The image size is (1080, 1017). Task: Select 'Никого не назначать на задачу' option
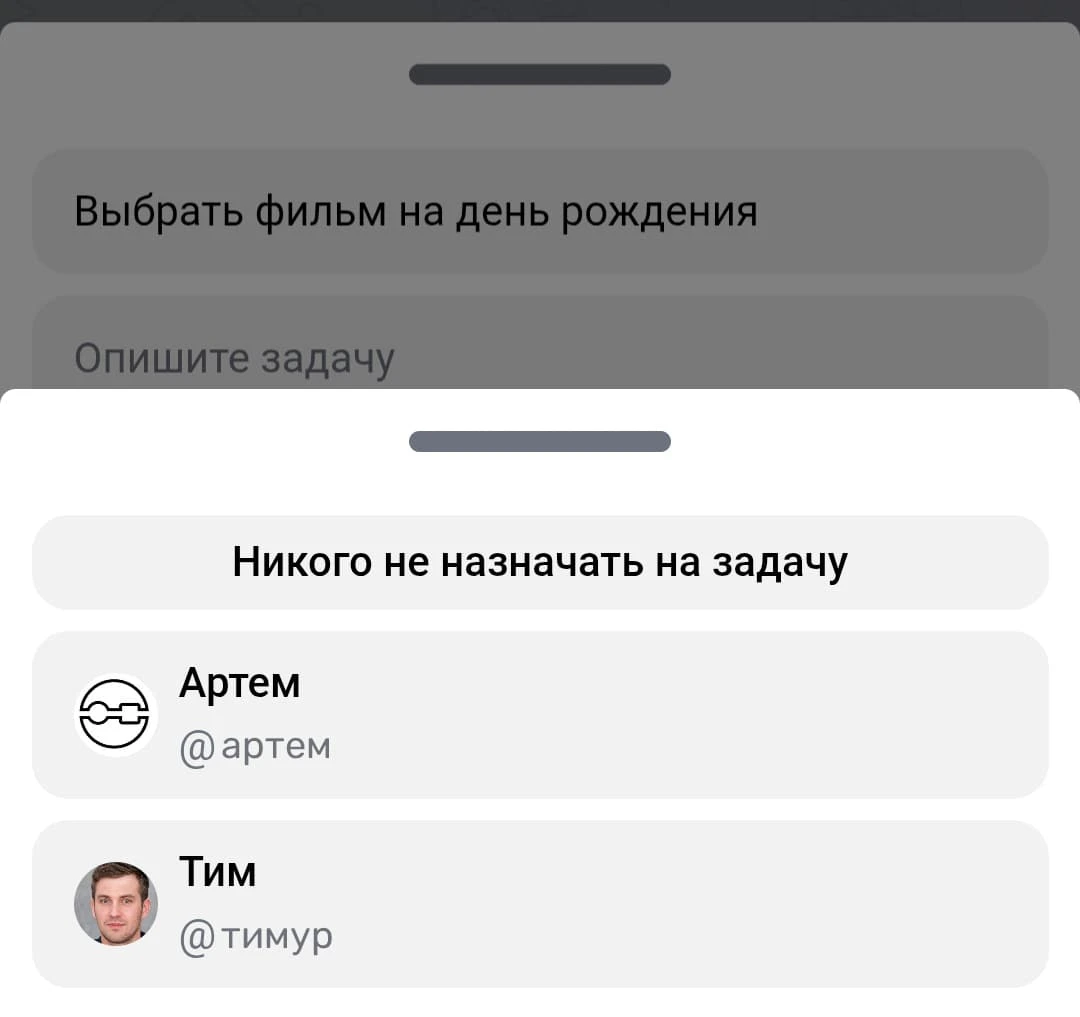point(540,562)
